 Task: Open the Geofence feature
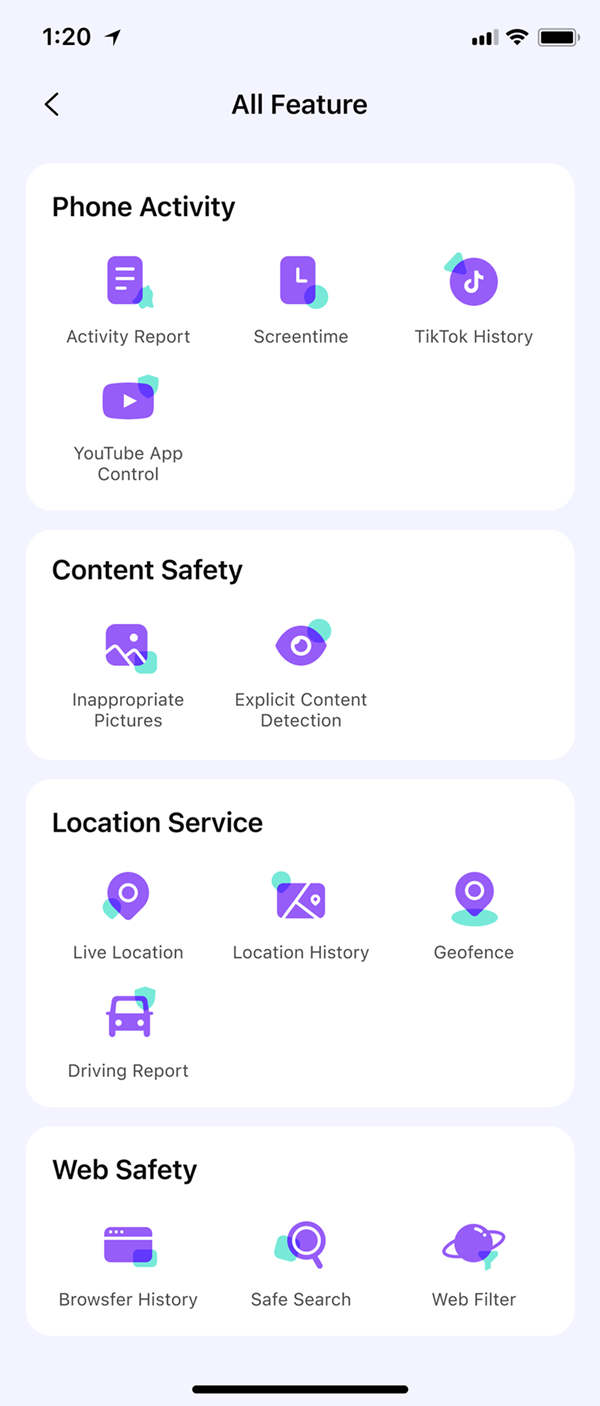(x=473, y=915)
